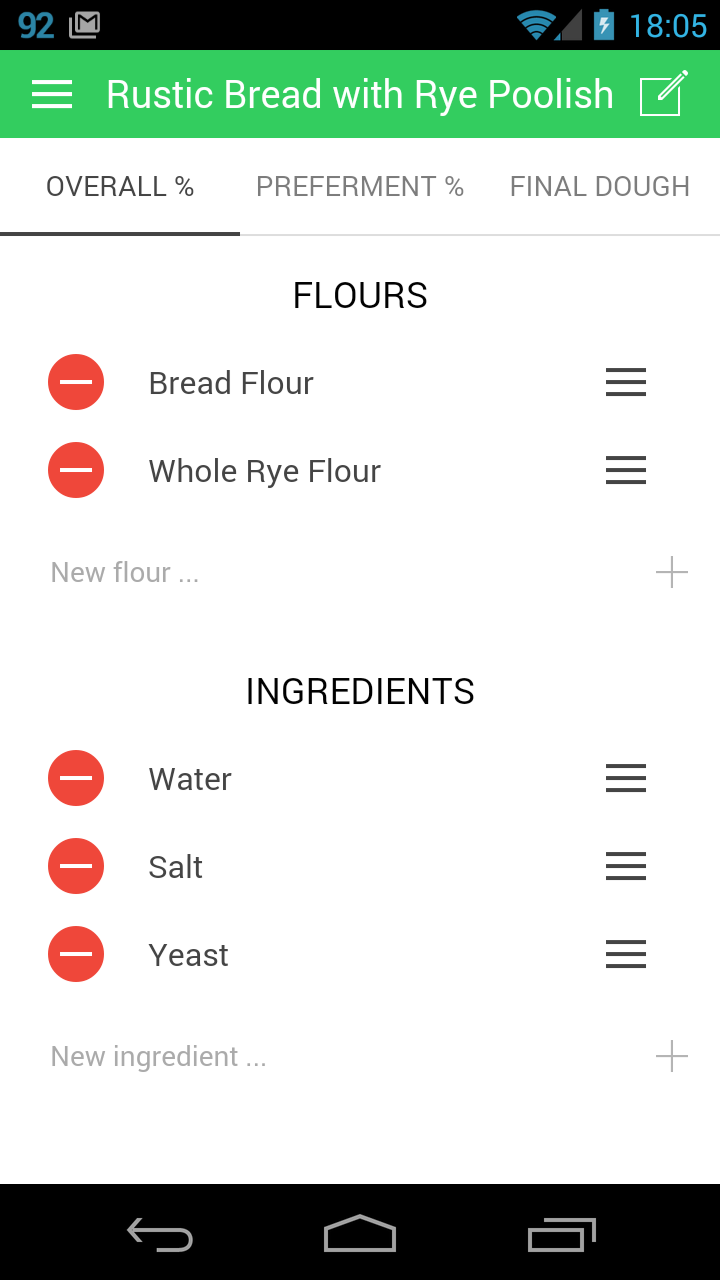Delete the Salt ingredient
Image resolution: width=720 pixels, height=1280 pixels.
(x=76, y=866)
